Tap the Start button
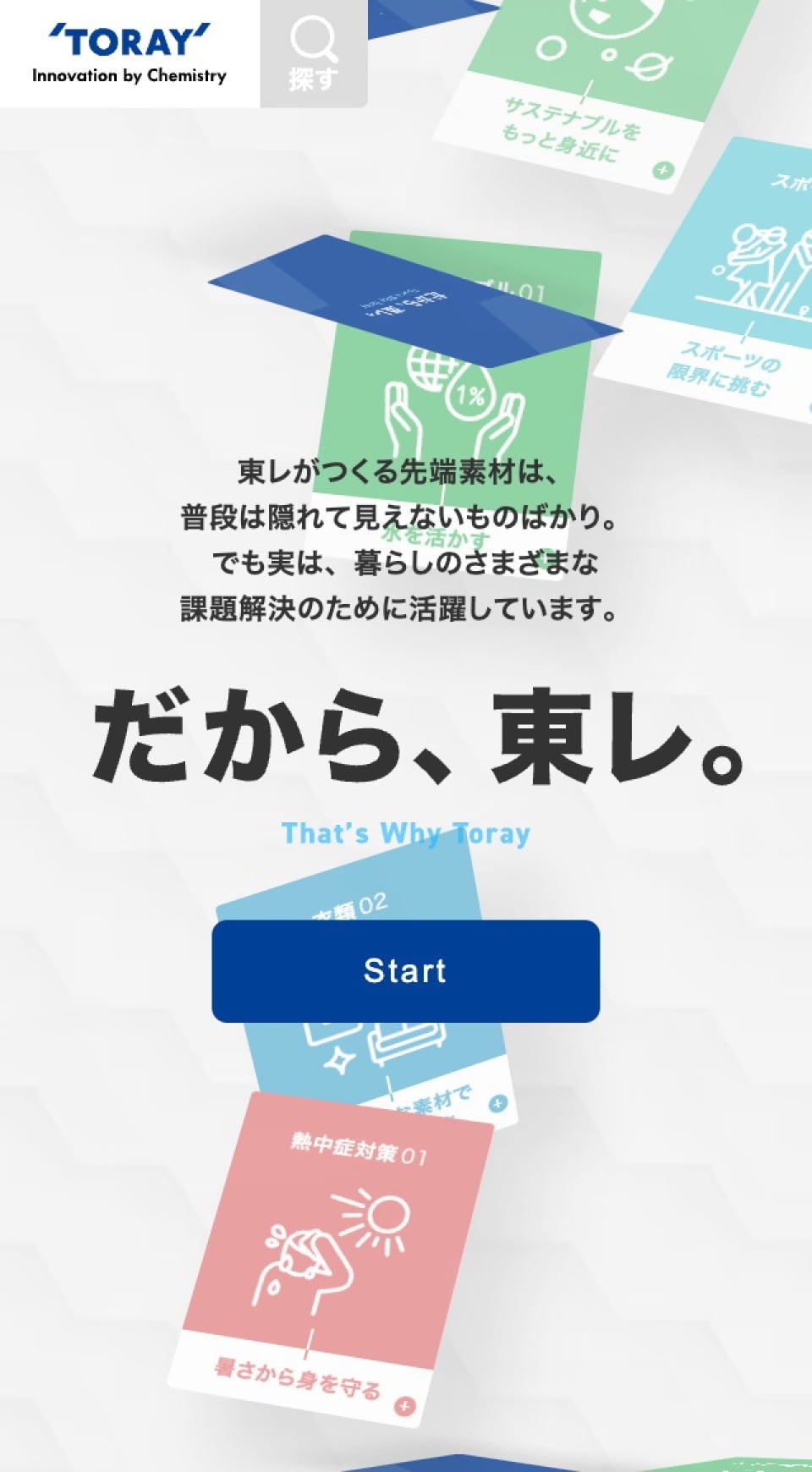 tap(406, 970)
